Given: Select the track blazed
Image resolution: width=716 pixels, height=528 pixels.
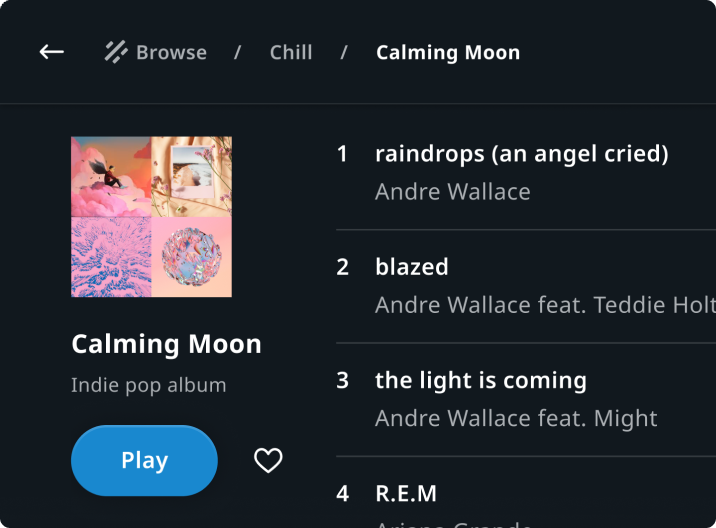Looking at the screenshot, I should pyautogui.click(x=412, y=267).
